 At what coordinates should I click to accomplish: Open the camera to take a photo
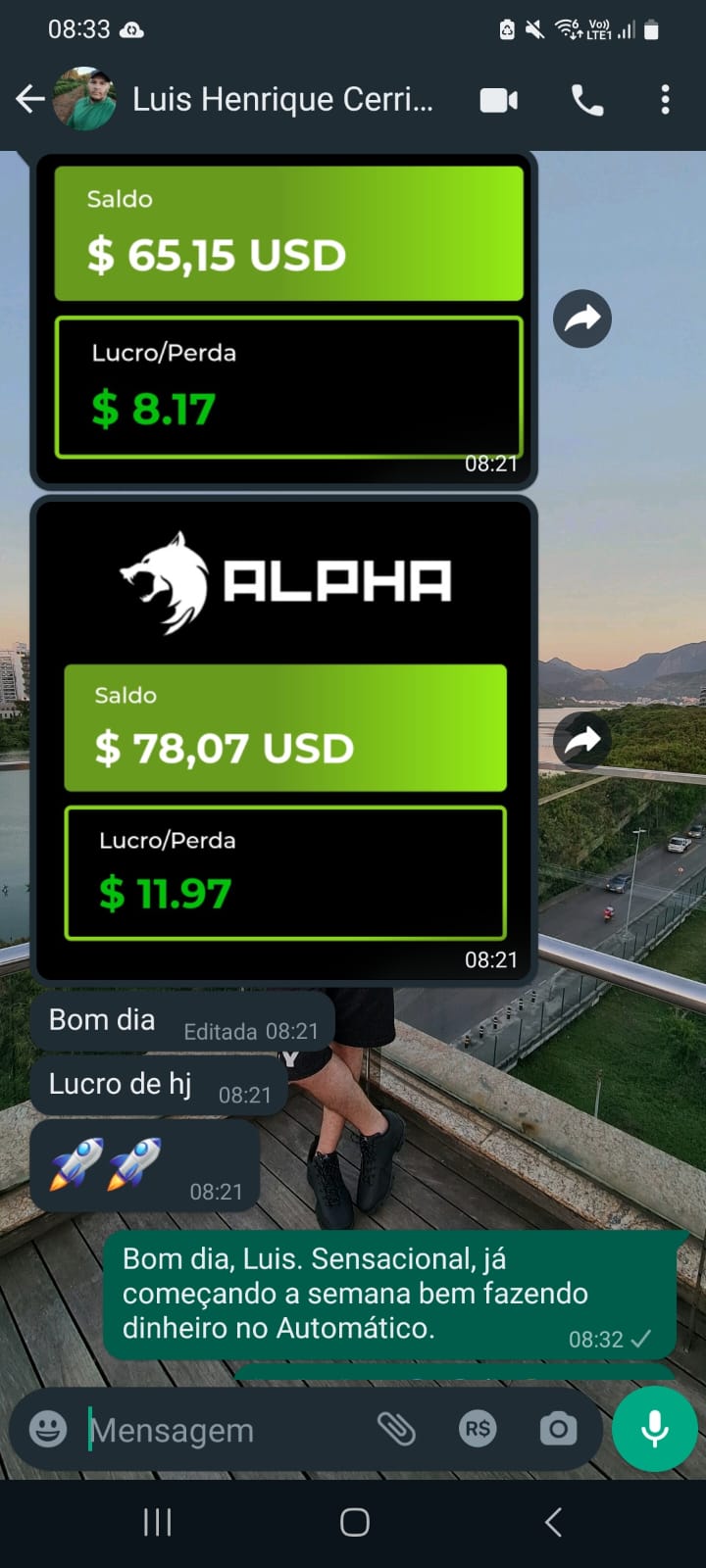(558, 1429)
